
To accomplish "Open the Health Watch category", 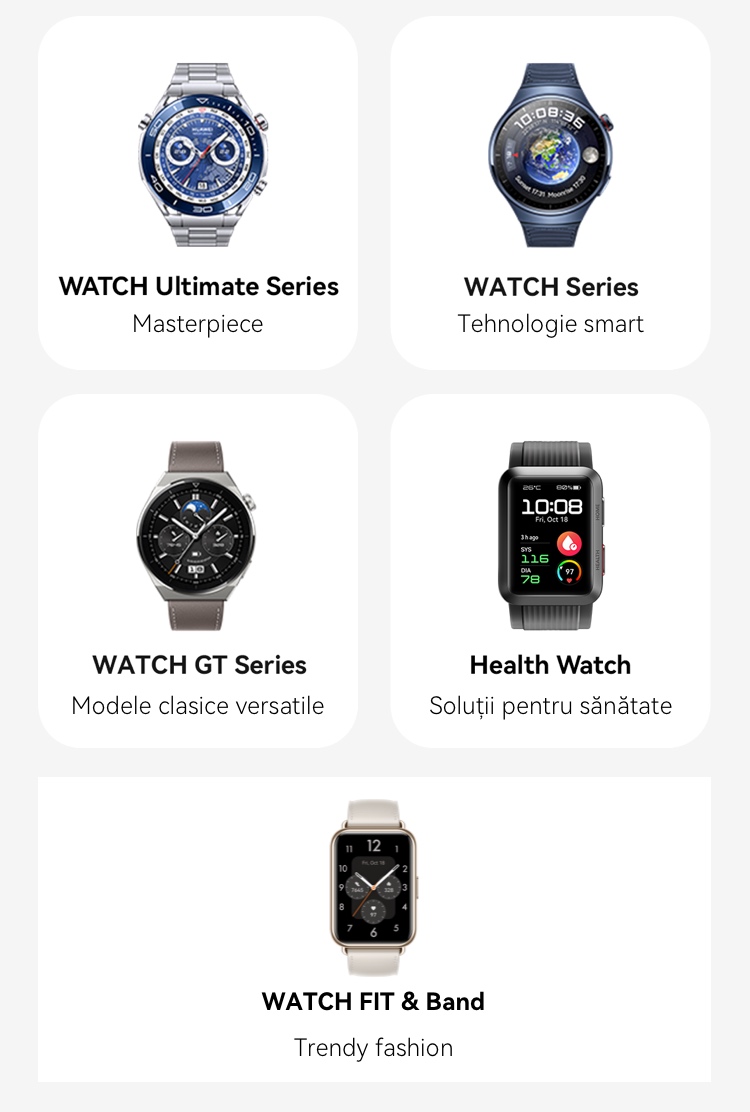I will 550,665.
